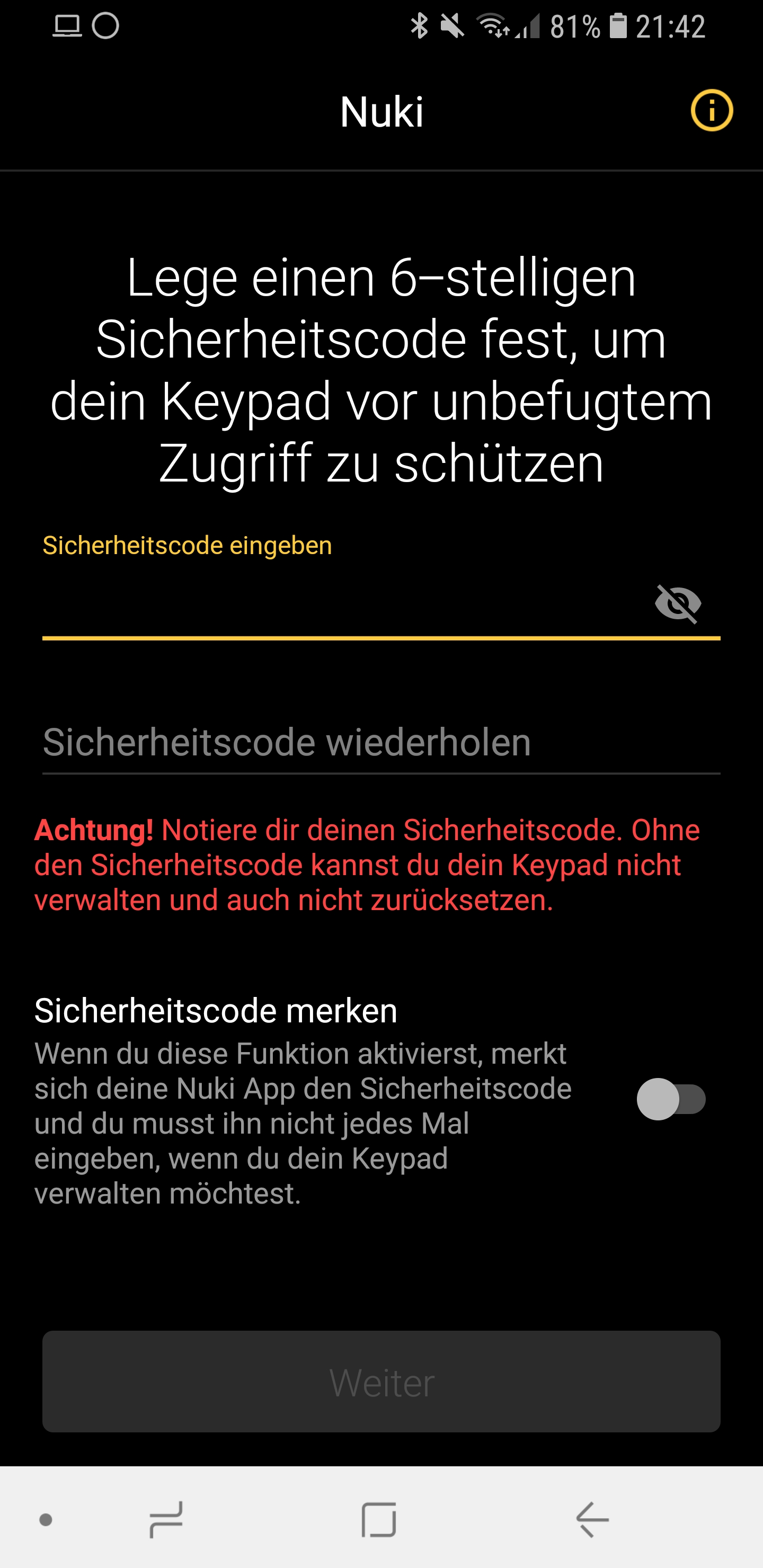763x1568 pixels.
Task: Focus the Sicherheitscode eingeben field
Action: click(341, 605)
